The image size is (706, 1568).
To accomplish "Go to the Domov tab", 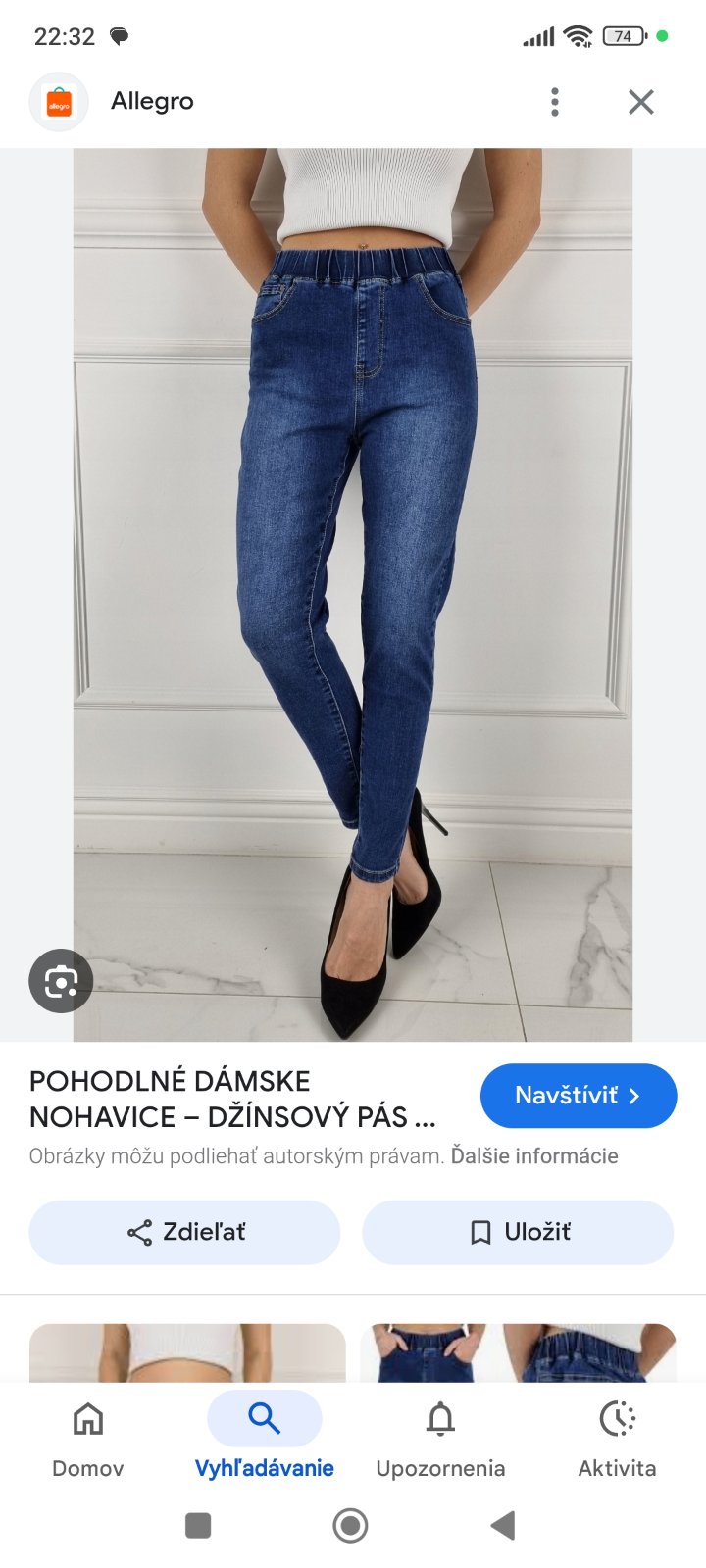I will point(88,1437).
